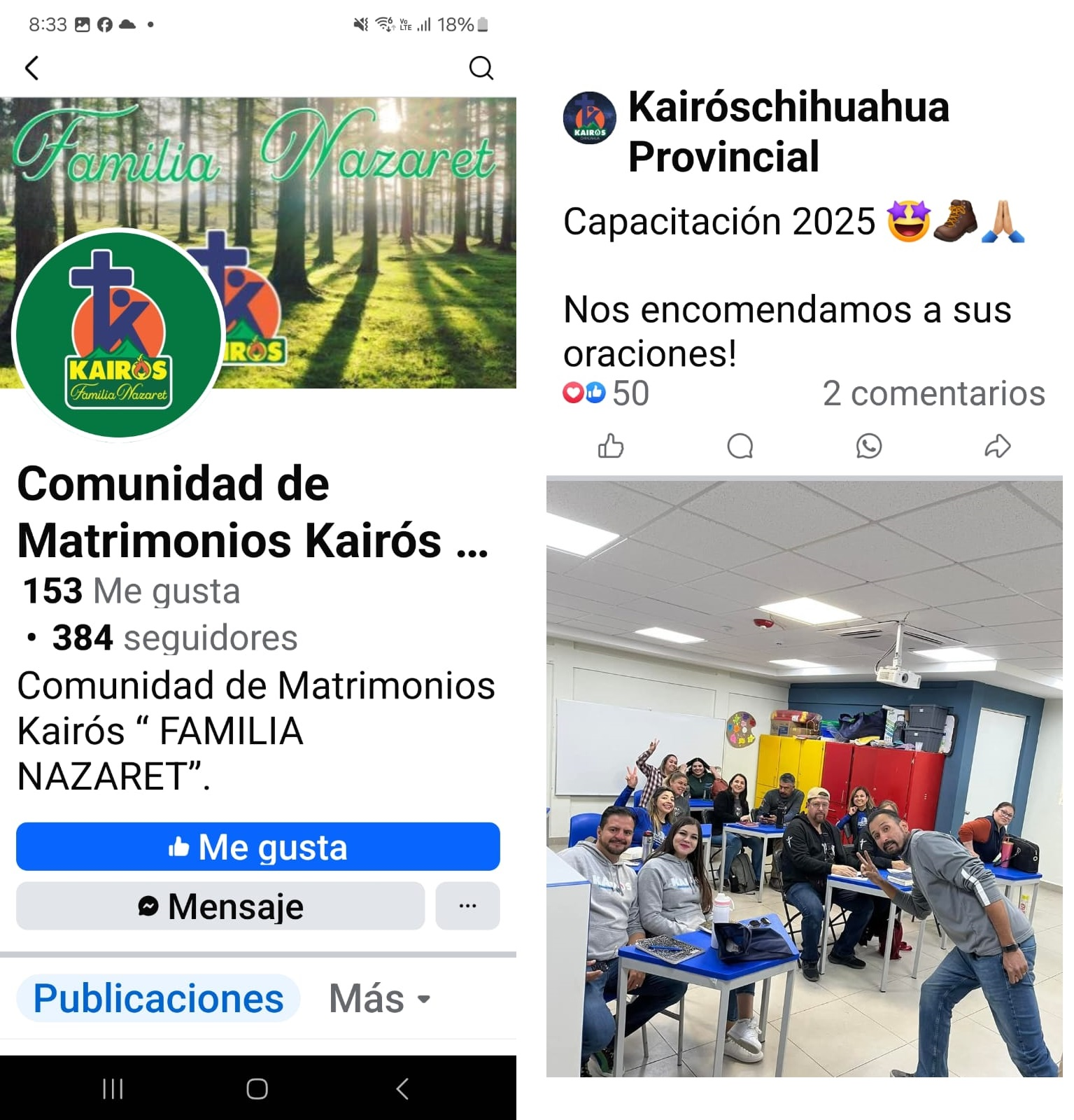Send the Capacitación 2025 post via WhatsApp
The height and width of the screenshot is (1120, 1074).
coord(868,446)
